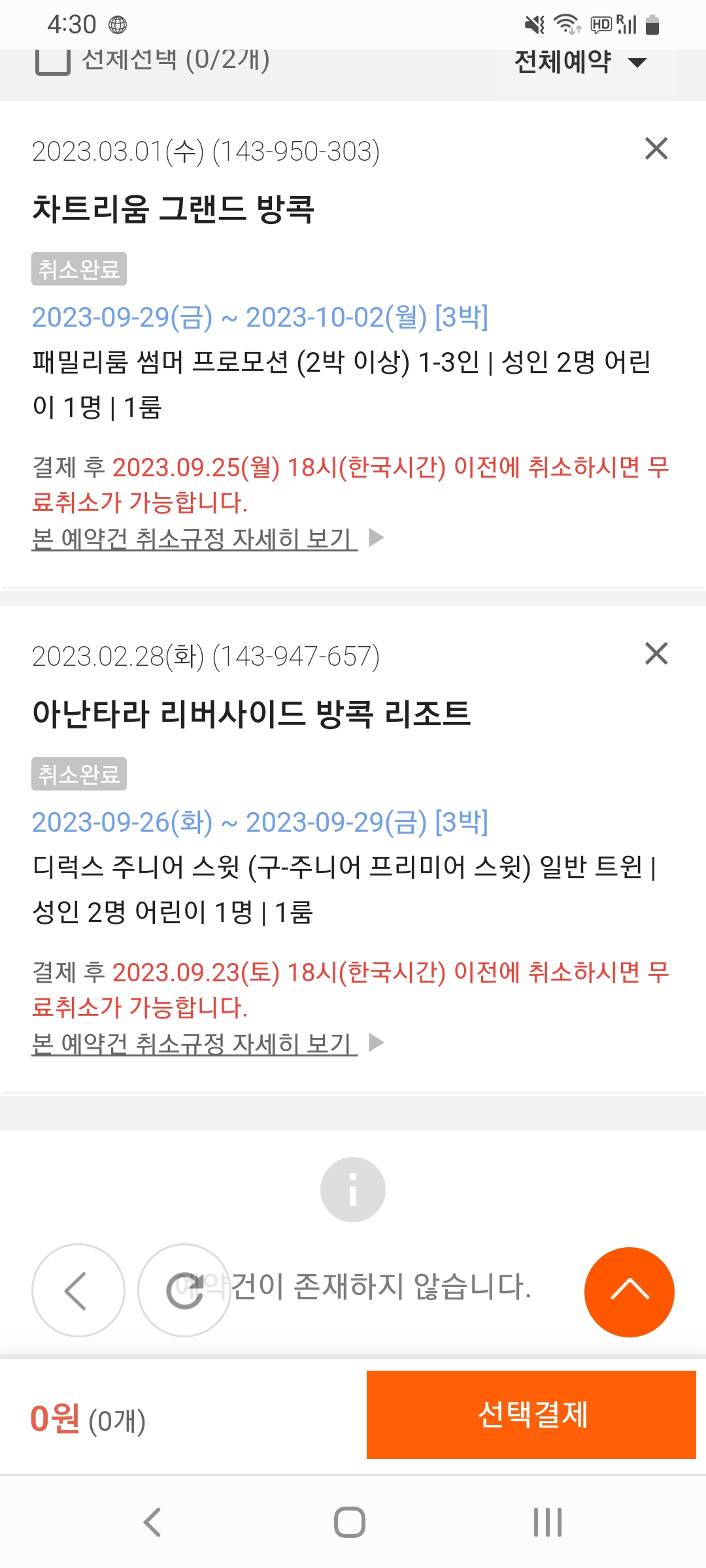Go back using the system navigation bar
The width and height of the screenshot is (706, 1568).
point(152,1522)
